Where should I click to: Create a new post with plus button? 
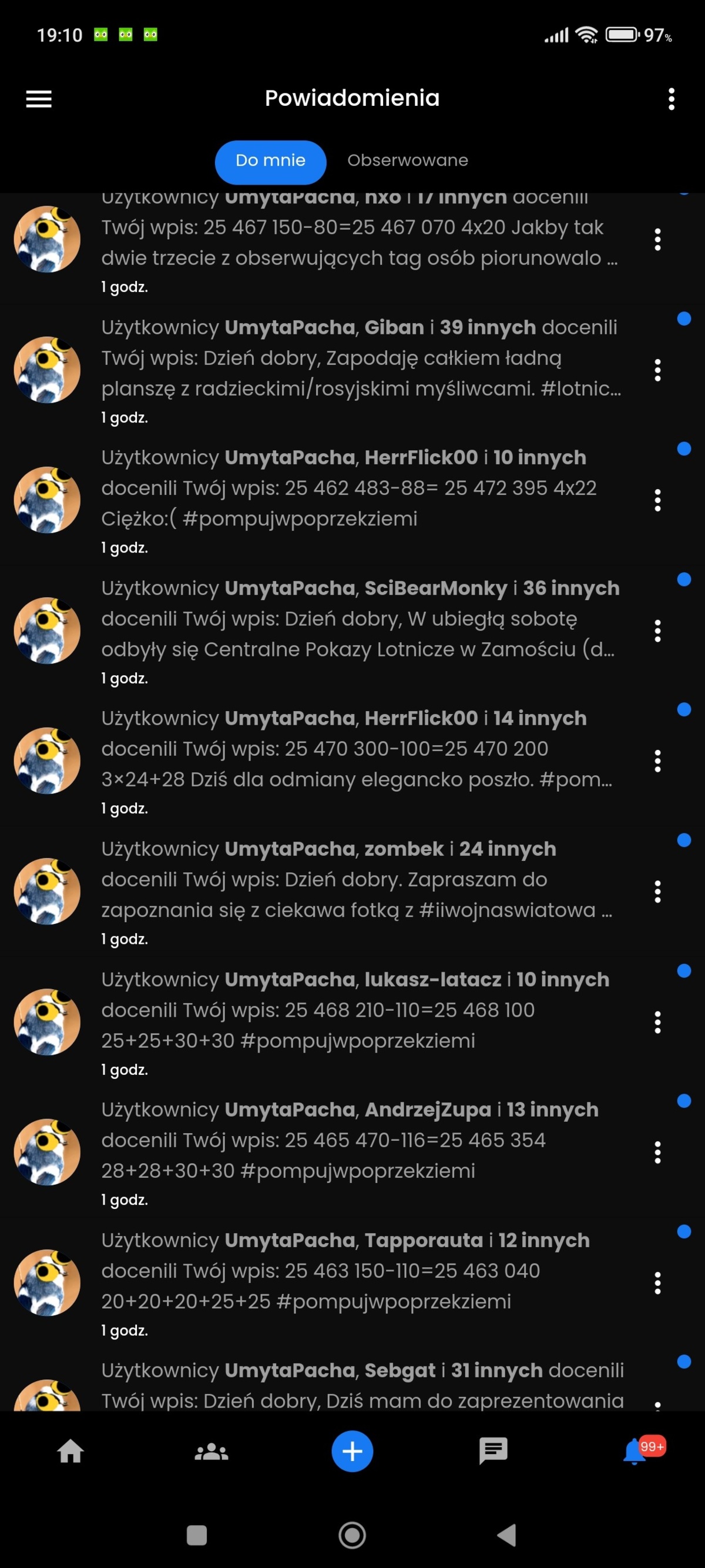[352, 1451]
